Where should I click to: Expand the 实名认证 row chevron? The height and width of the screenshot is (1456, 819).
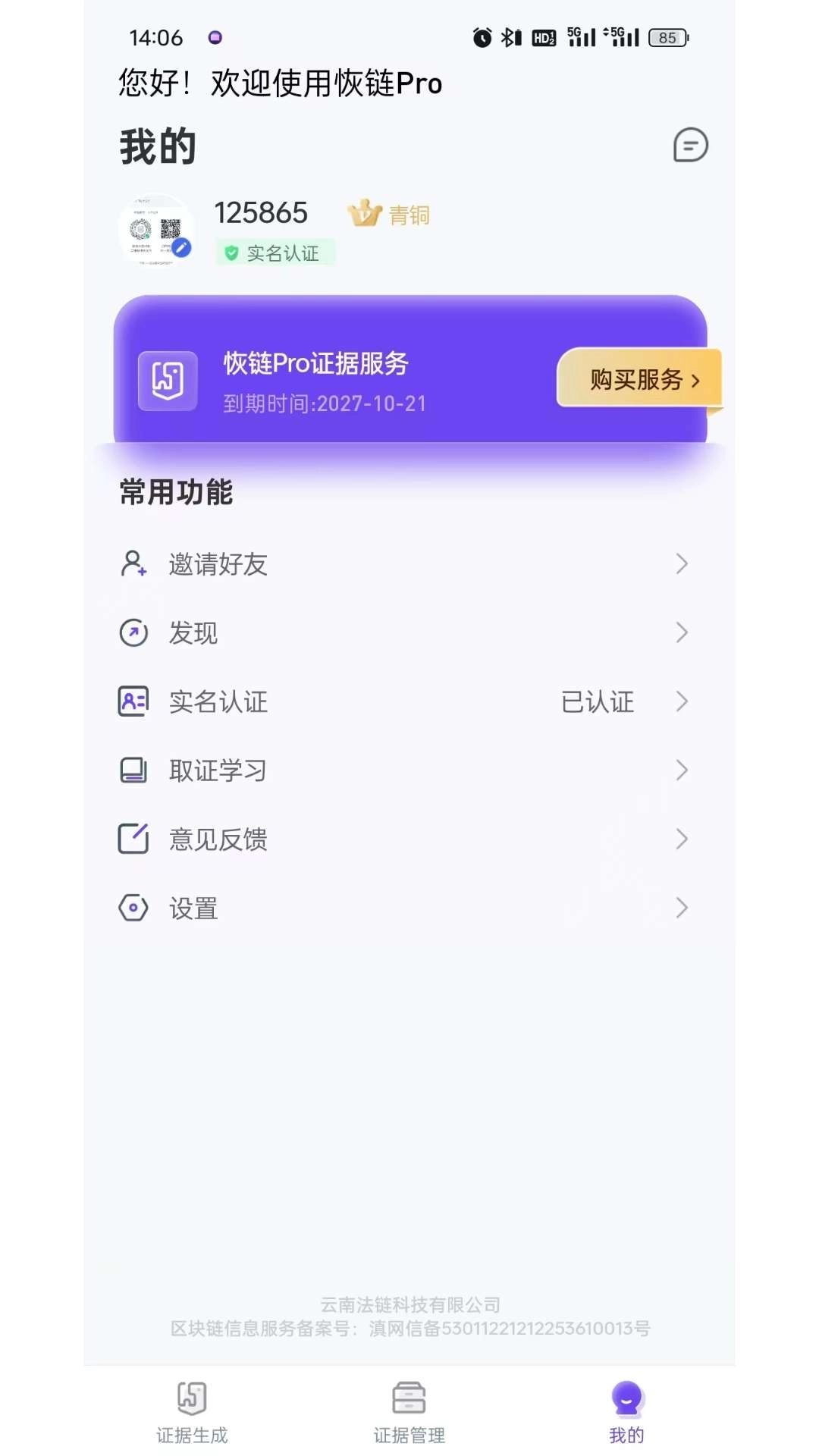[683, 701]
